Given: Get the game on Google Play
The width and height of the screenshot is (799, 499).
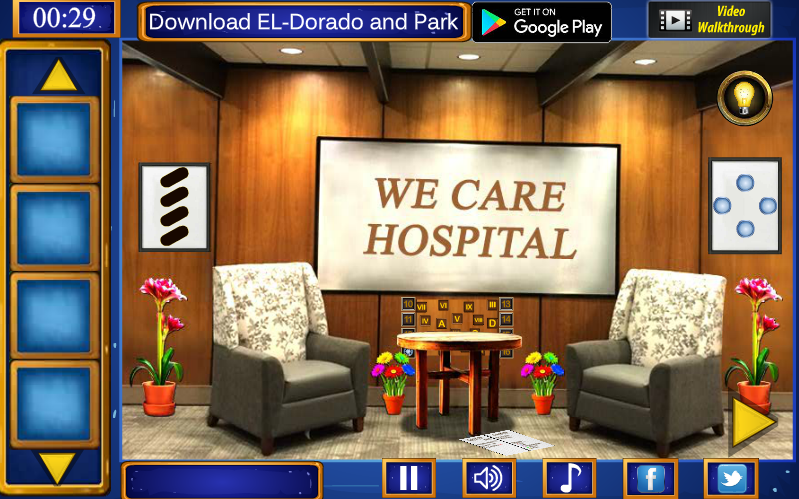Looking at the screenshot, I should 541,21.
